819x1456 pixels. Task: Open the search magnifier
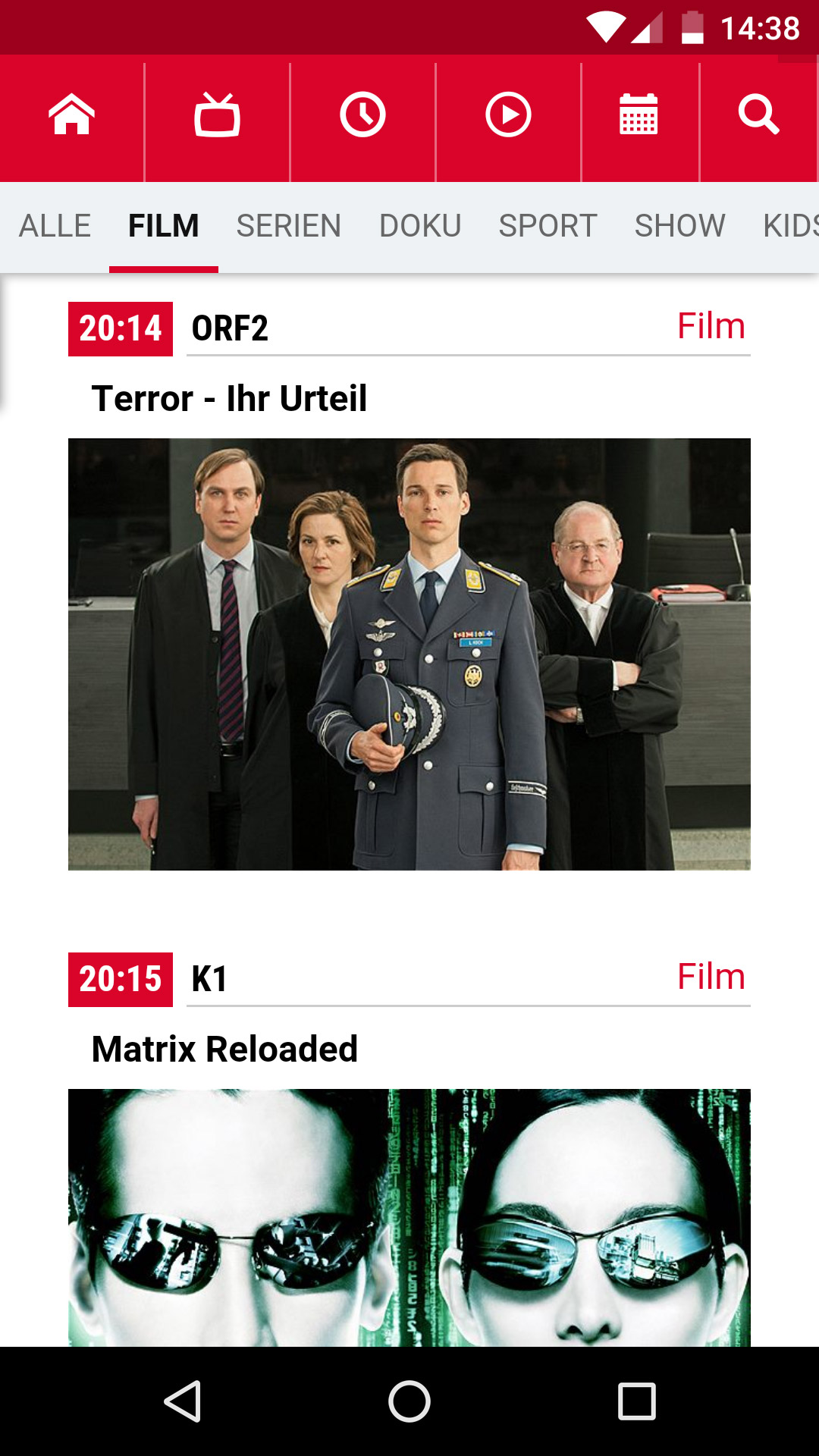[x=758, y=115]
